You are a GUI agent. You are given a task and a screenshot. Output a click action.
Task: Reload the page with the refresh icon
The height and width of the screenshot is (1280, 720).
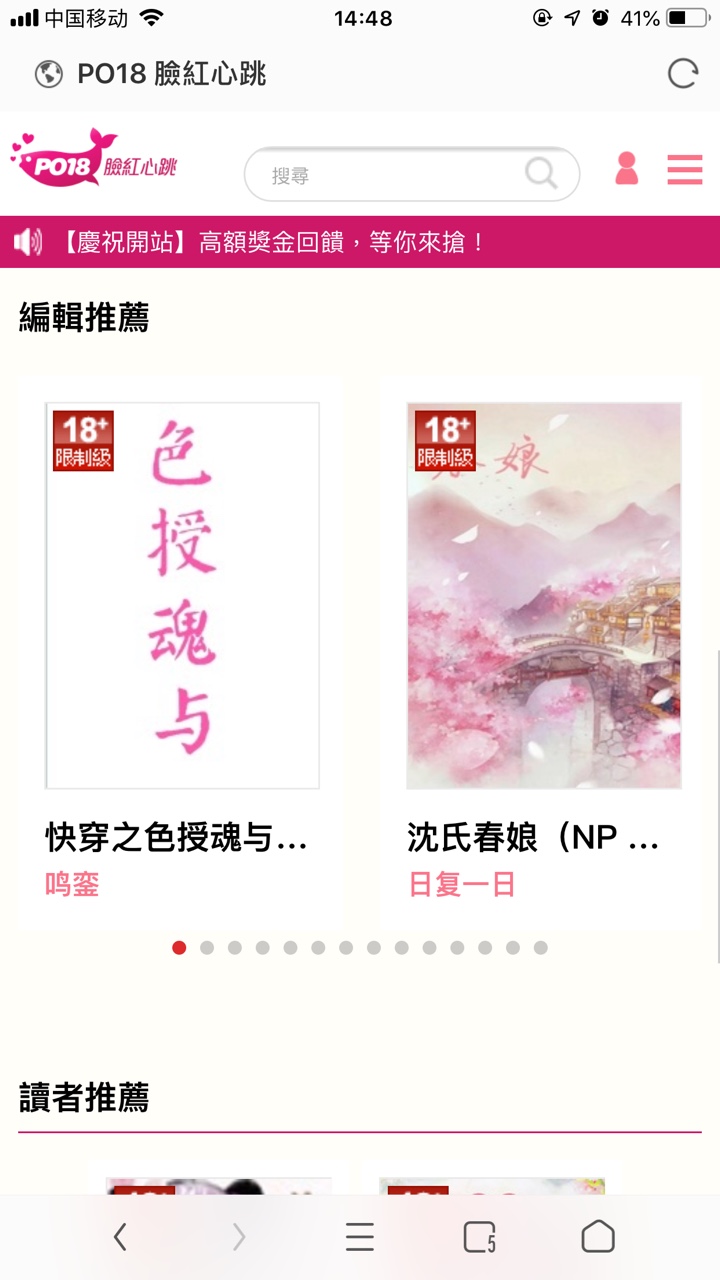[682, 74]
